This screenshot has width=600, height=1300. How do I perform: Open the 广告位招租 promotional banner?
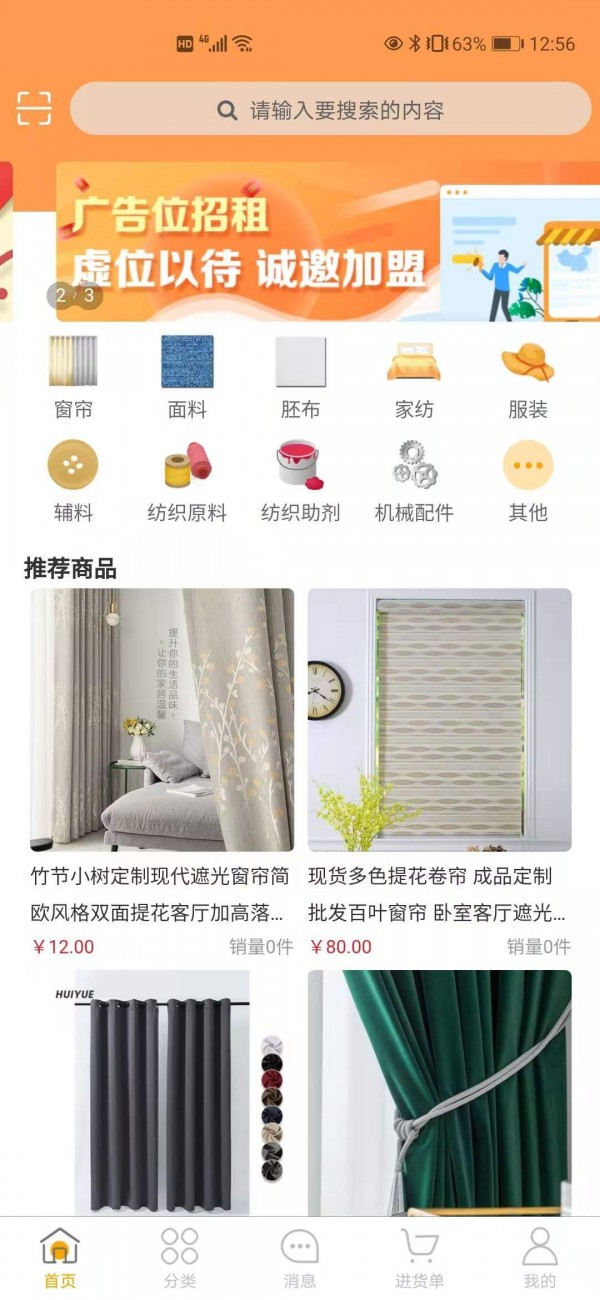point(300,241)
